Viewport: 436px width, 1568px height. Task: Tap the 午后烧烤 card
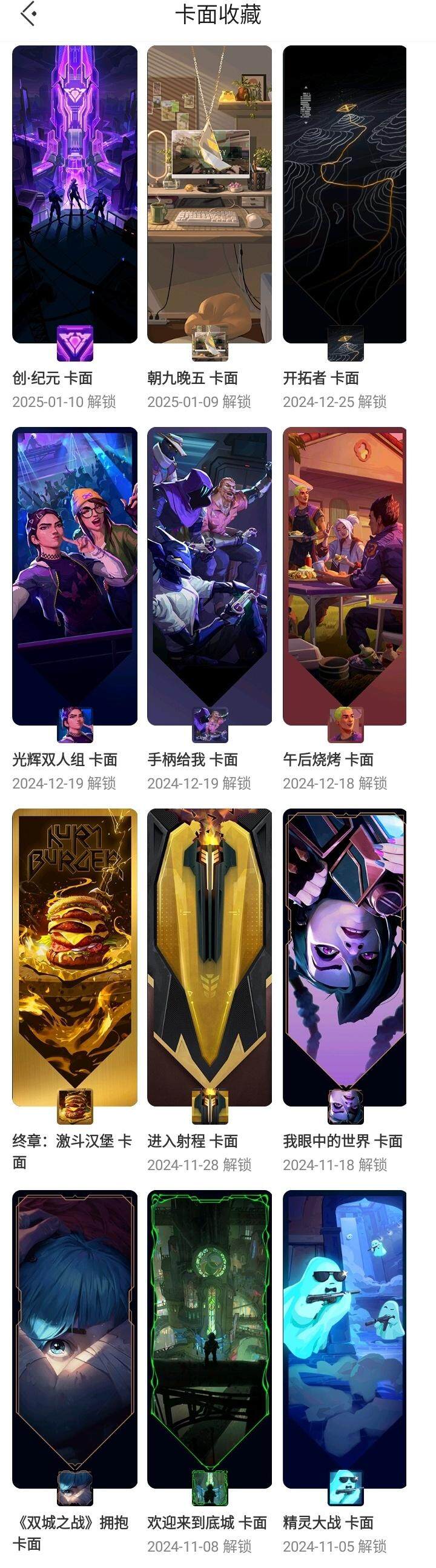tap(345, 575)
